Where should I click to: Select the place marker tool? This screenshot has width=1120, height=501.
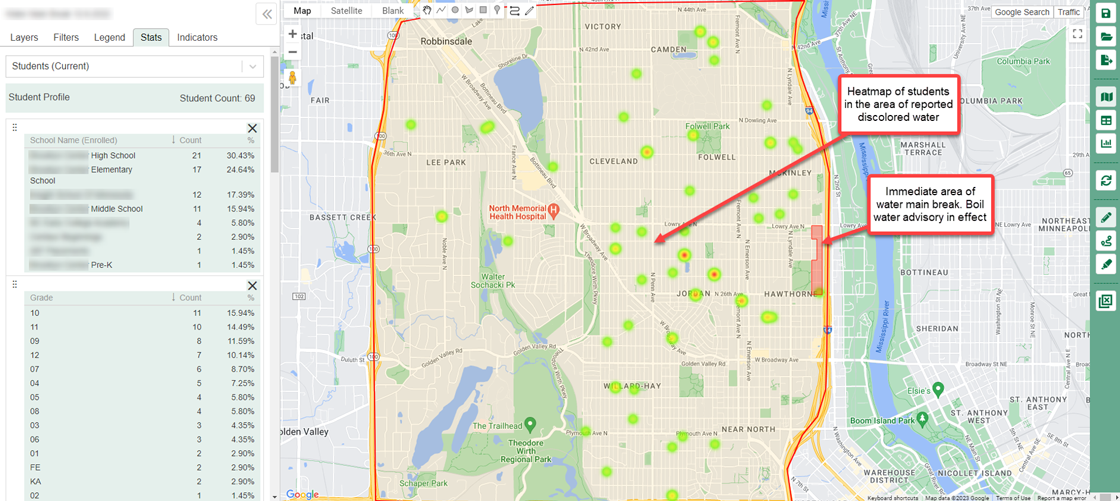pos(497,11)
